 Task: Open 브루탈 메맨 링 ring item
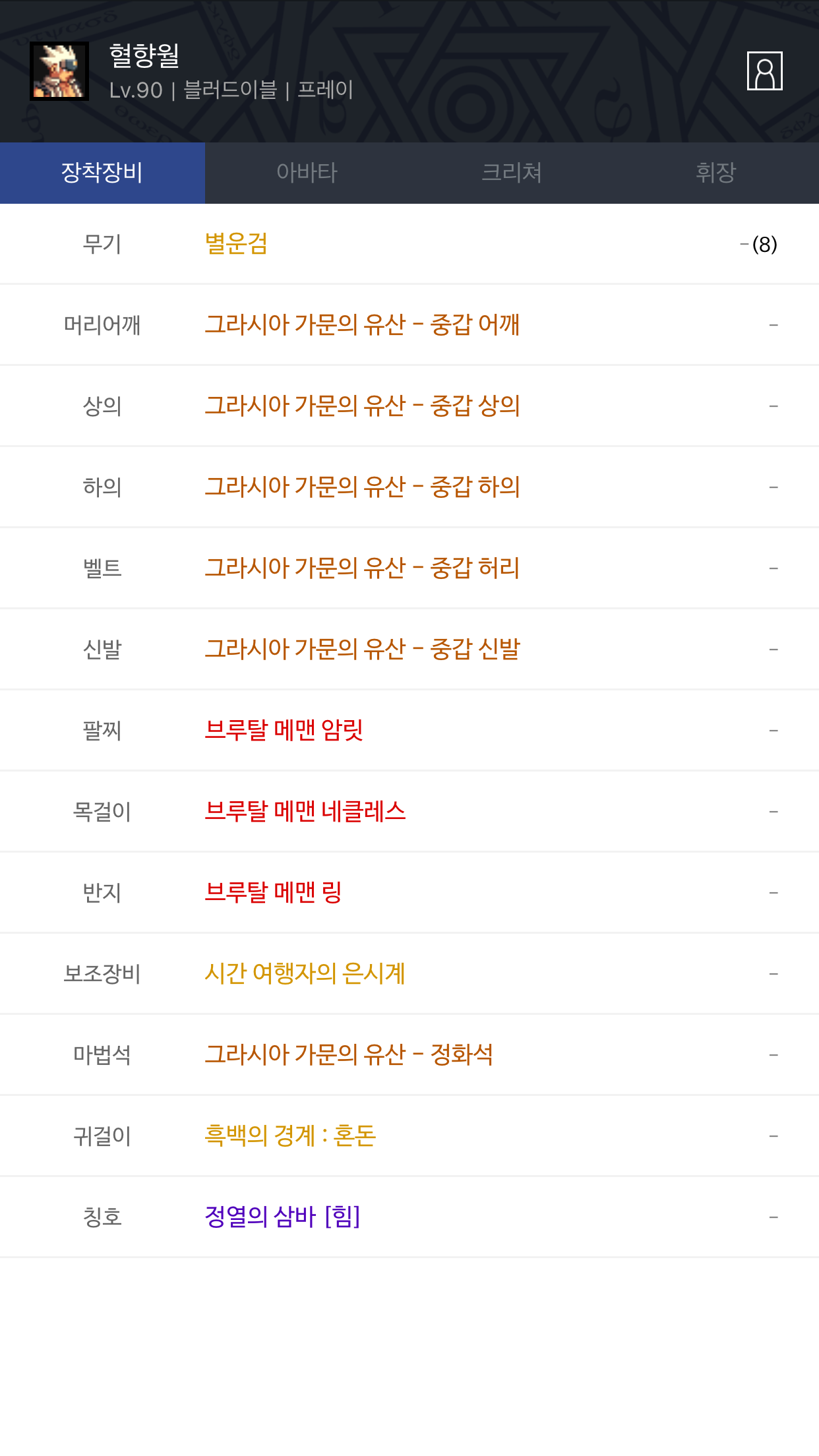(x=273, y=893)
